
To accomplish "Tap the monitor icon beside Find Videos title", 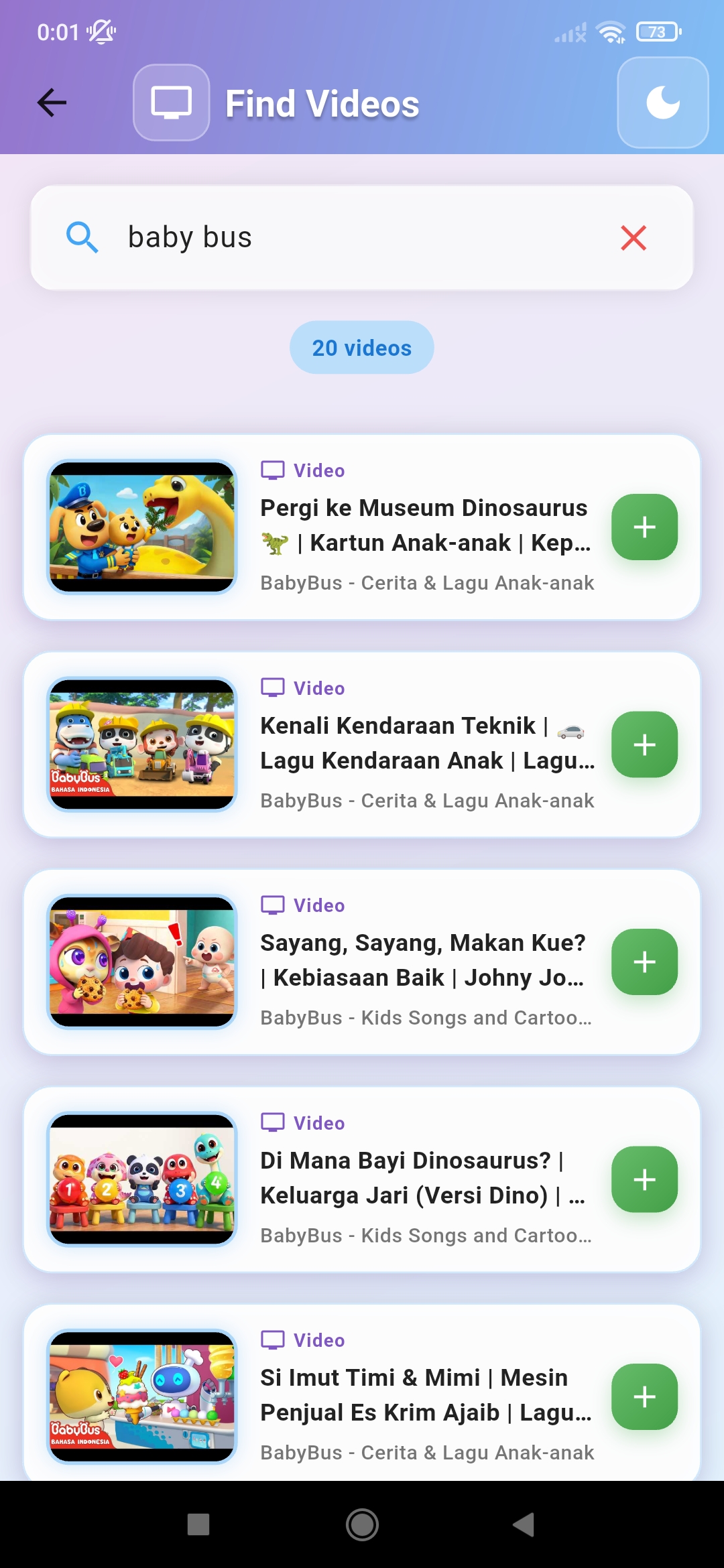I will (172, 102).
